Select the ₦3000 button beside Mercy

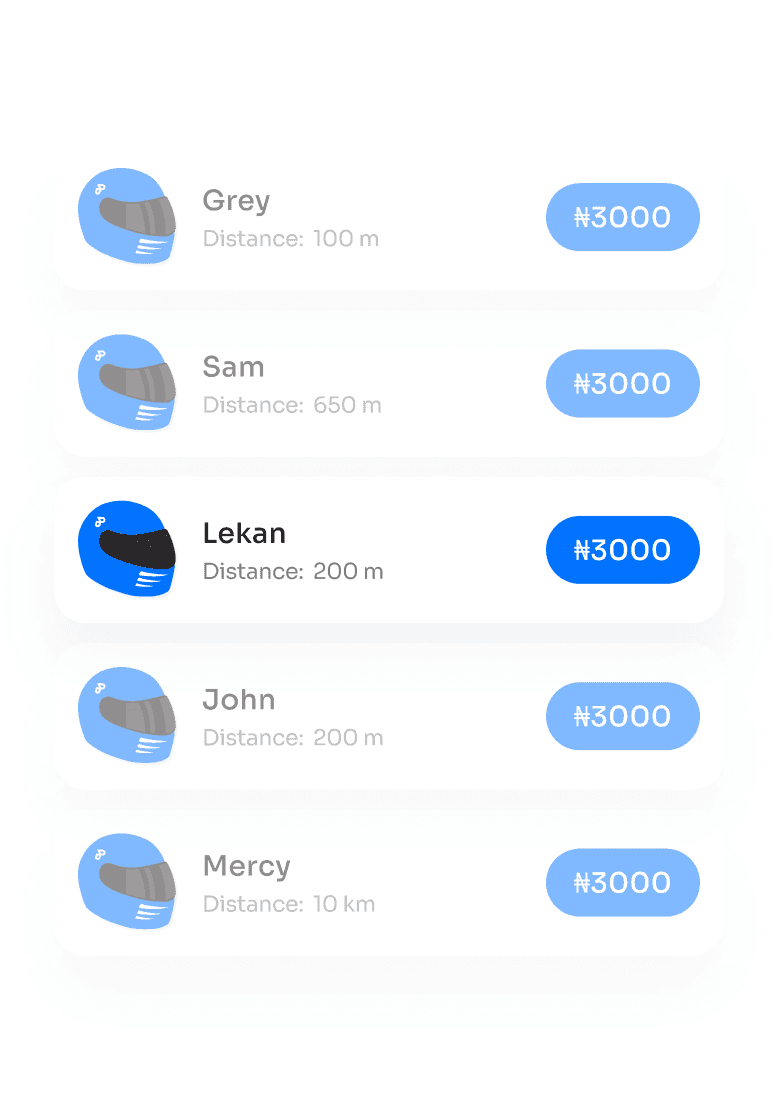[622, 882]
